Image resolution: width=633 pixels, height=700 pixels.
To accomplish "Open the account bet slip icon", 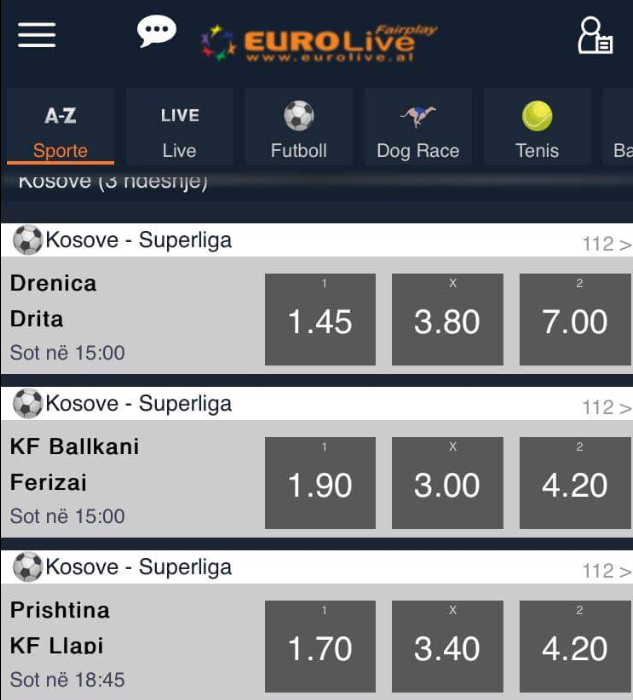I will [x=594, y=35].
